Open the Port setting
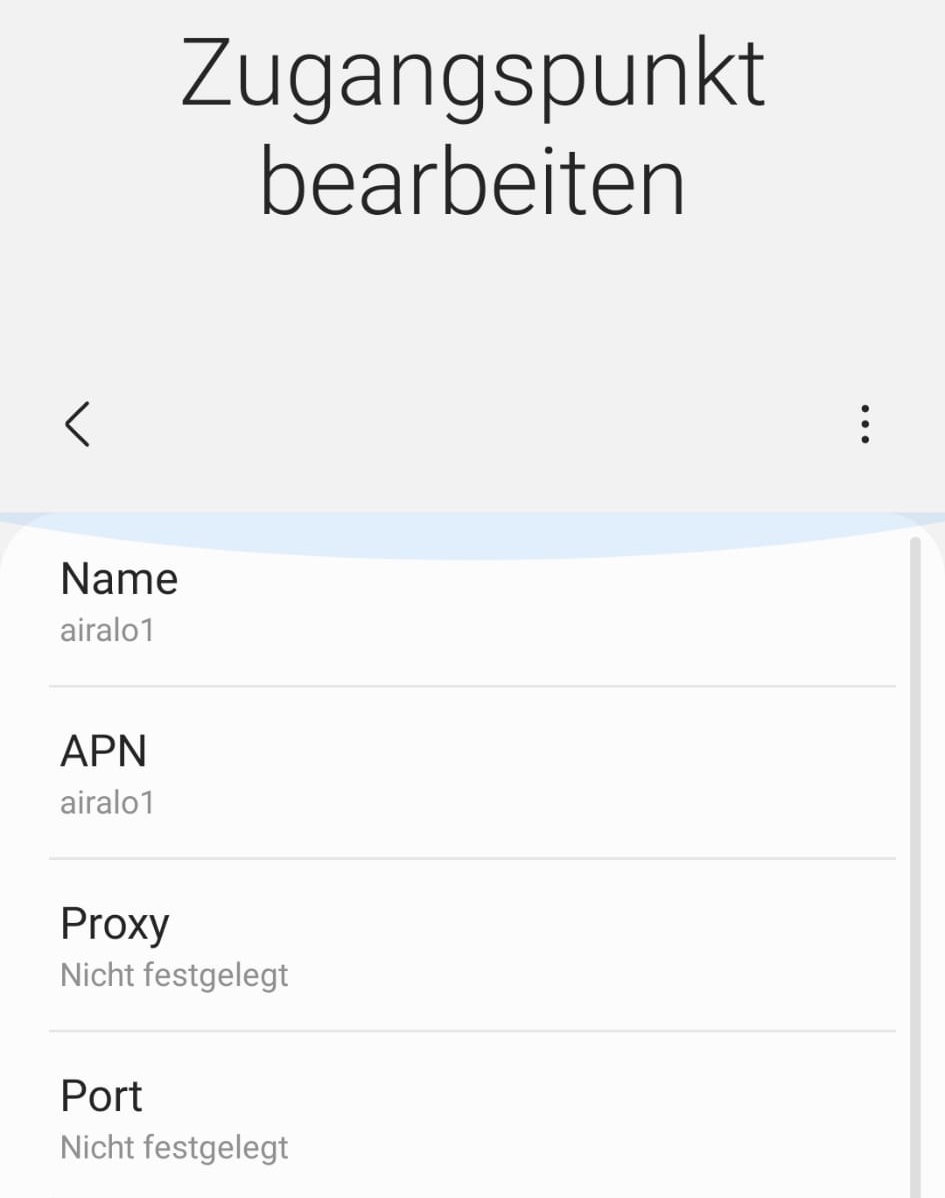The image size is (945, 1198). coord(470,1118)
